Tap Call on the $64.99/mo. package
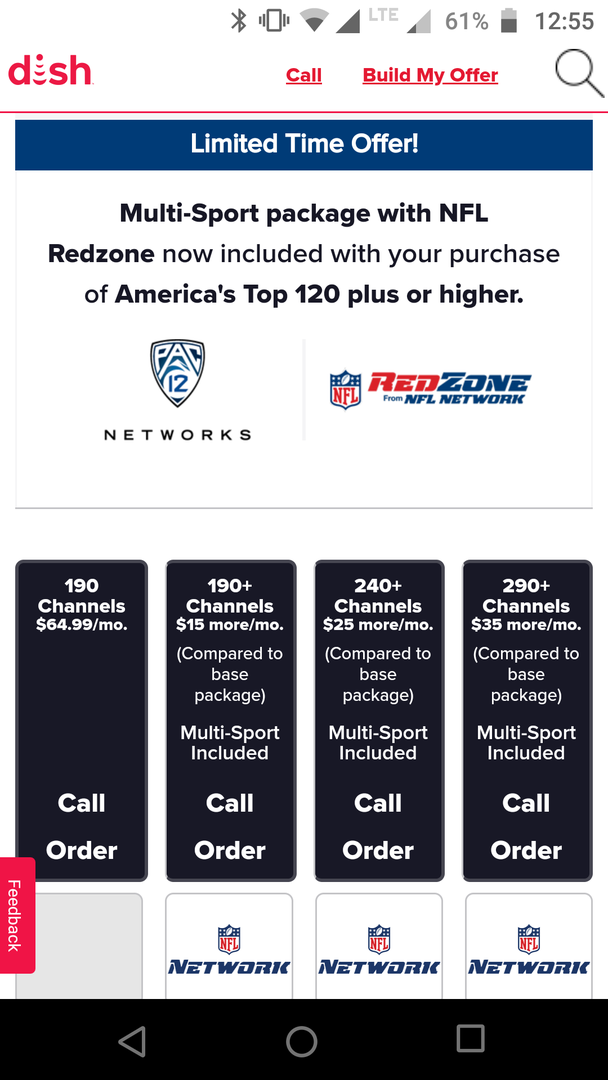The width and height of the screenshot is (608, 1080). click(81, 803)
